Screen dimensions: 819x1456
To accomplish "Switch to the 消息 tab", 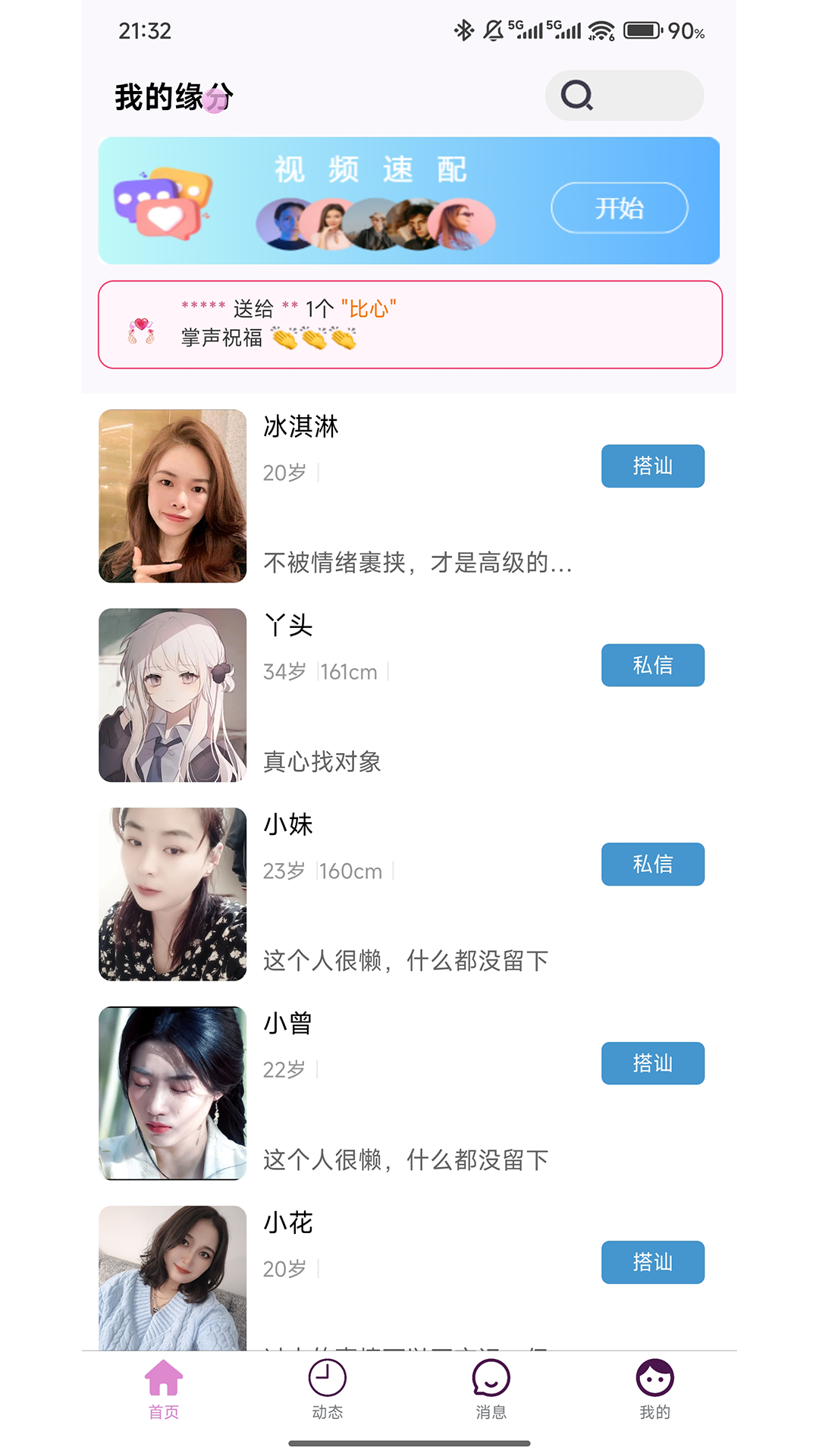I will pos(491,1389).
